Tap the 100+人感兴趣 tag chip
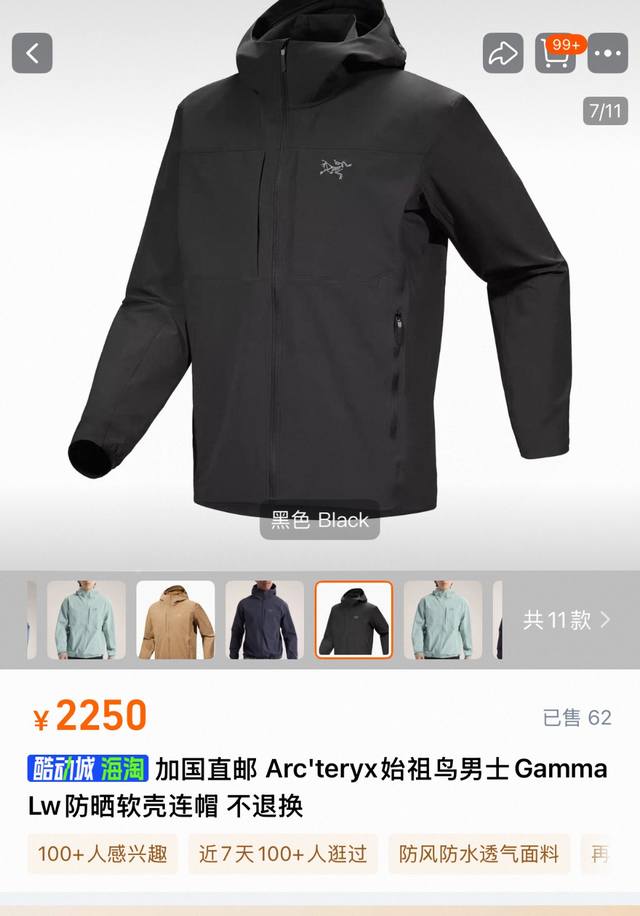640x916 pixels. 101,854
